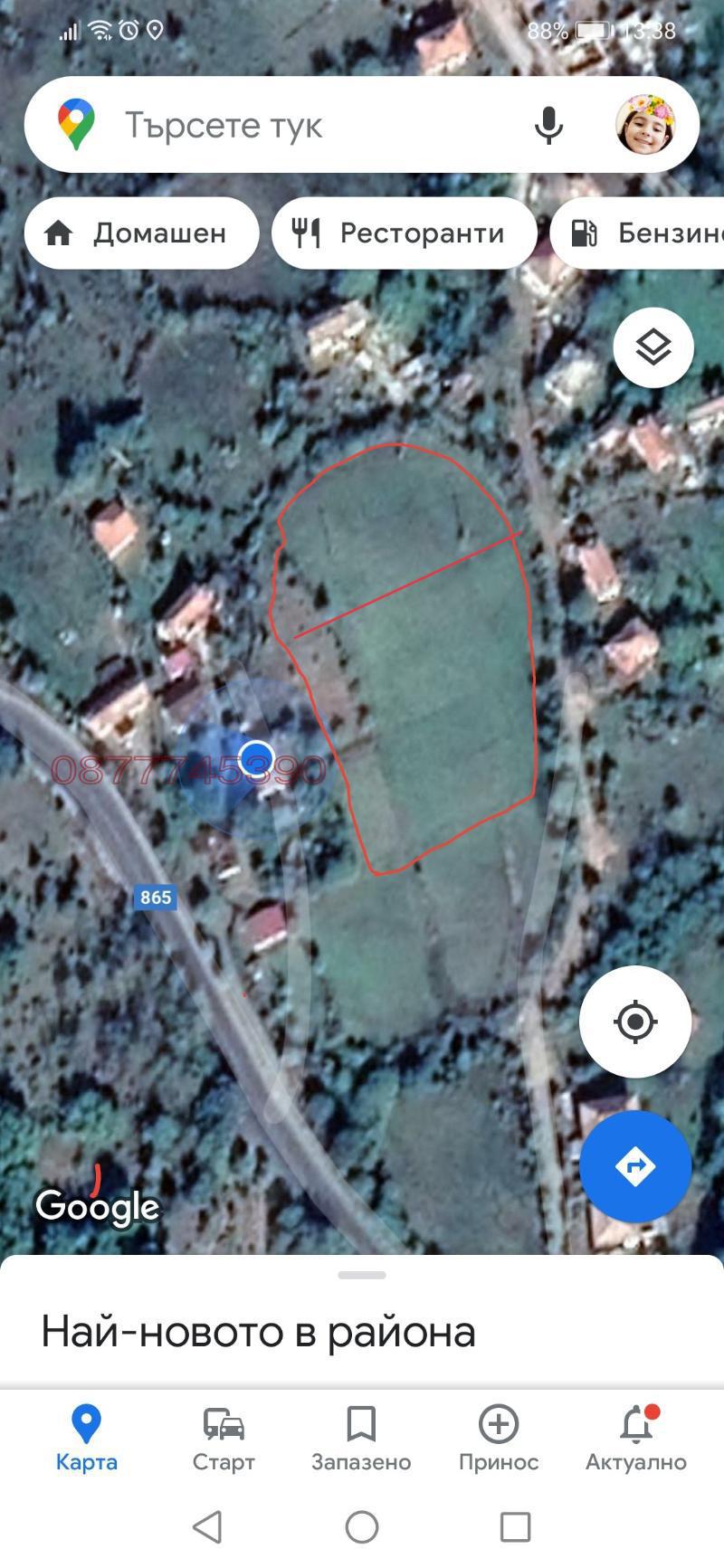The height and width of the screenshot is (1568, 724).
Task: Tap the system back button
Action: coord(208,1526)
